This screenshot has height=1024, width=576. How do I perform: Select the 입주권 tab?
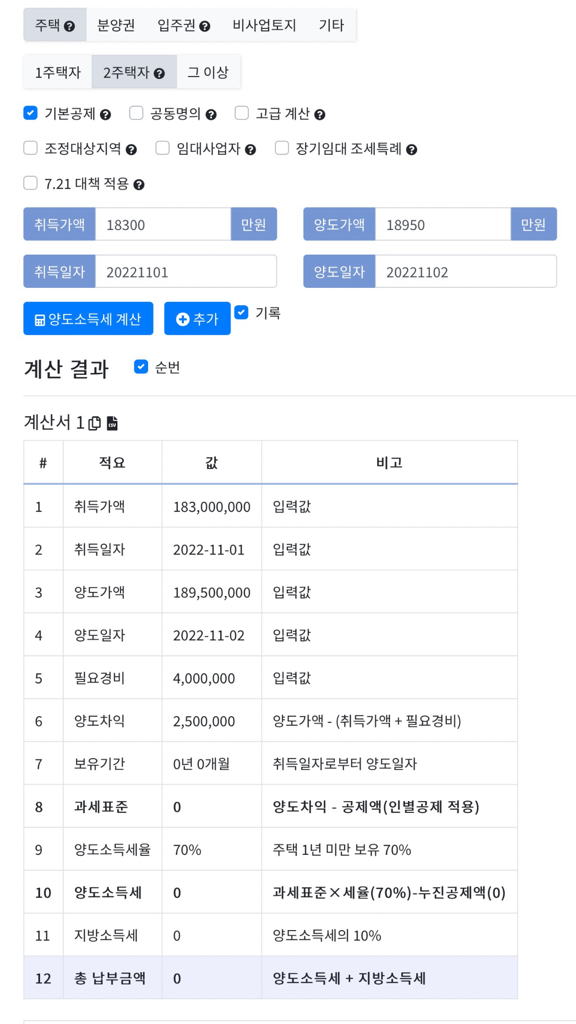tap(184, 25)
